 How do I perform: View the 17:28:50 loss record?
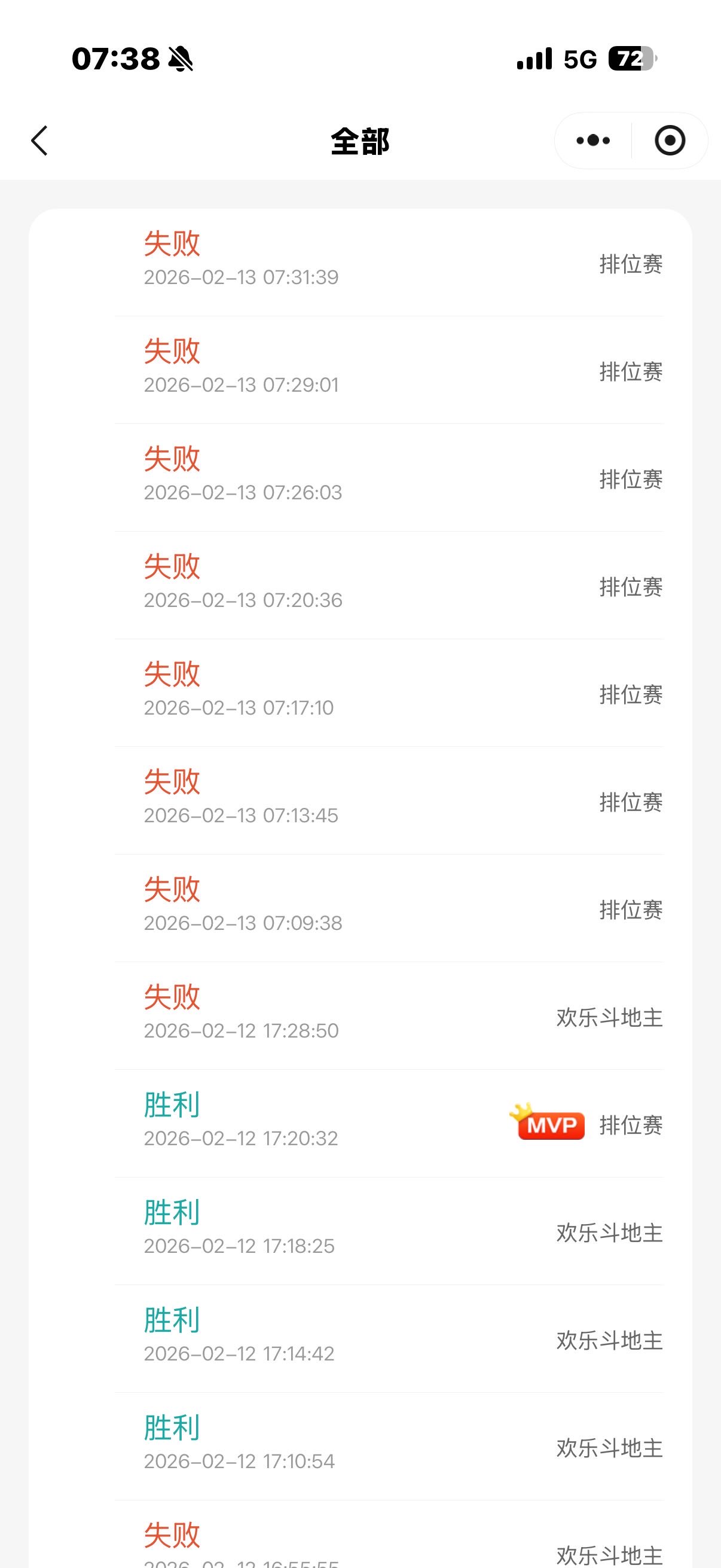point(388,1017)
